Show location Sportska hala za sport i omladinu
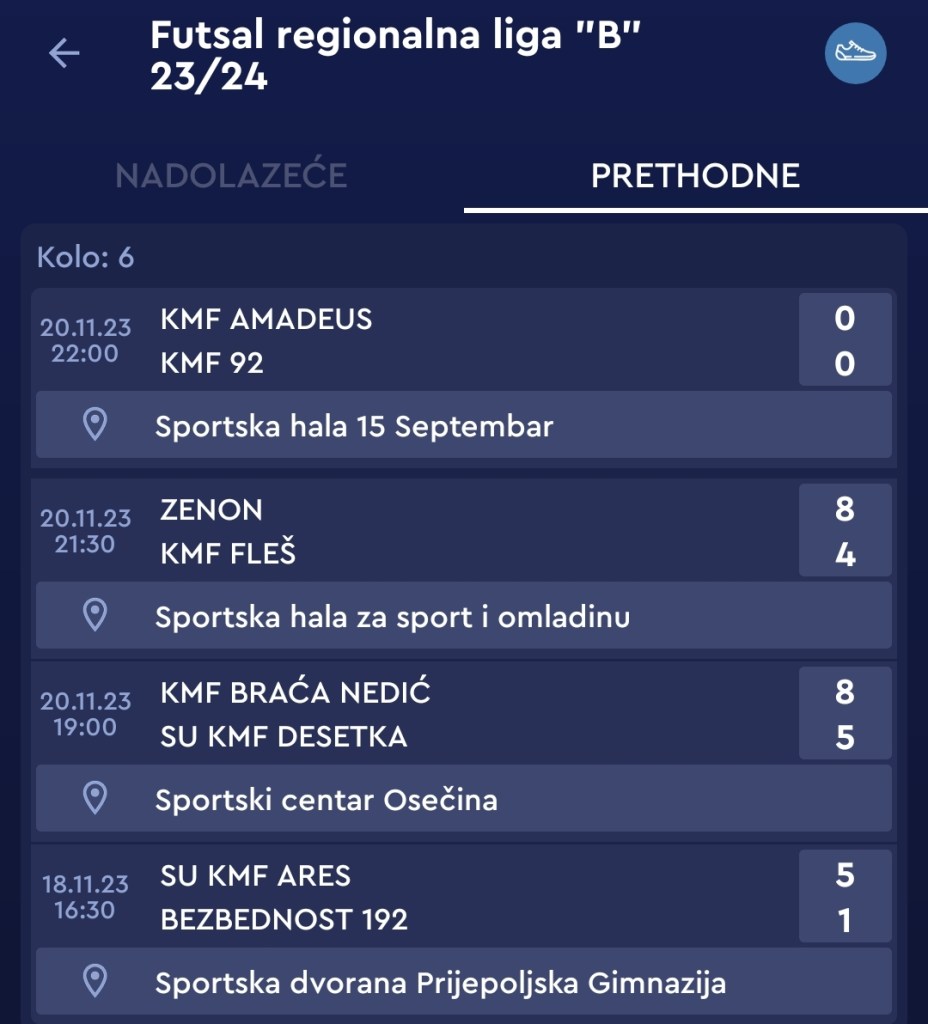The image size is (928, 1024). (x=463, y=616)
